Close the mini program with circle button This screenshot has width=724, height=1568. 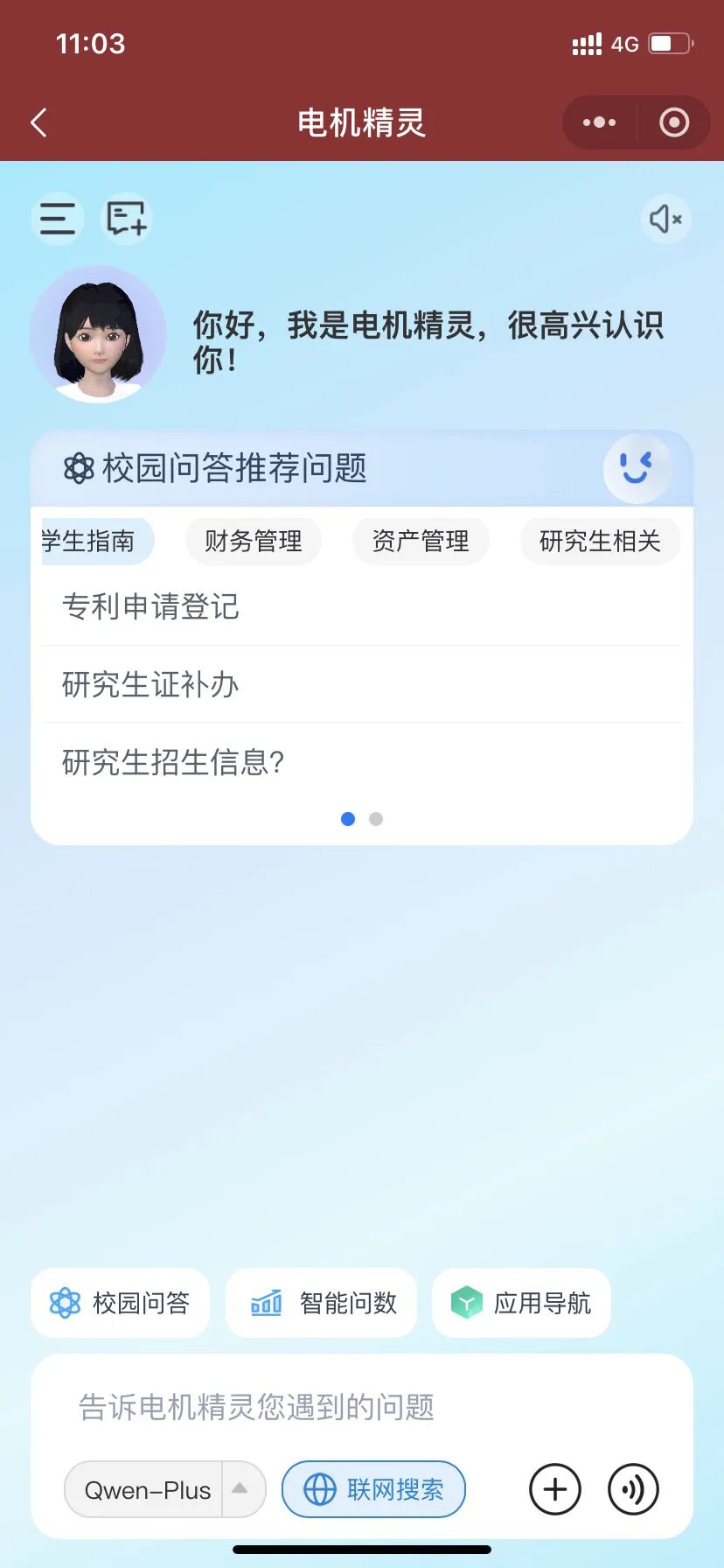click(x=673, y=122)
